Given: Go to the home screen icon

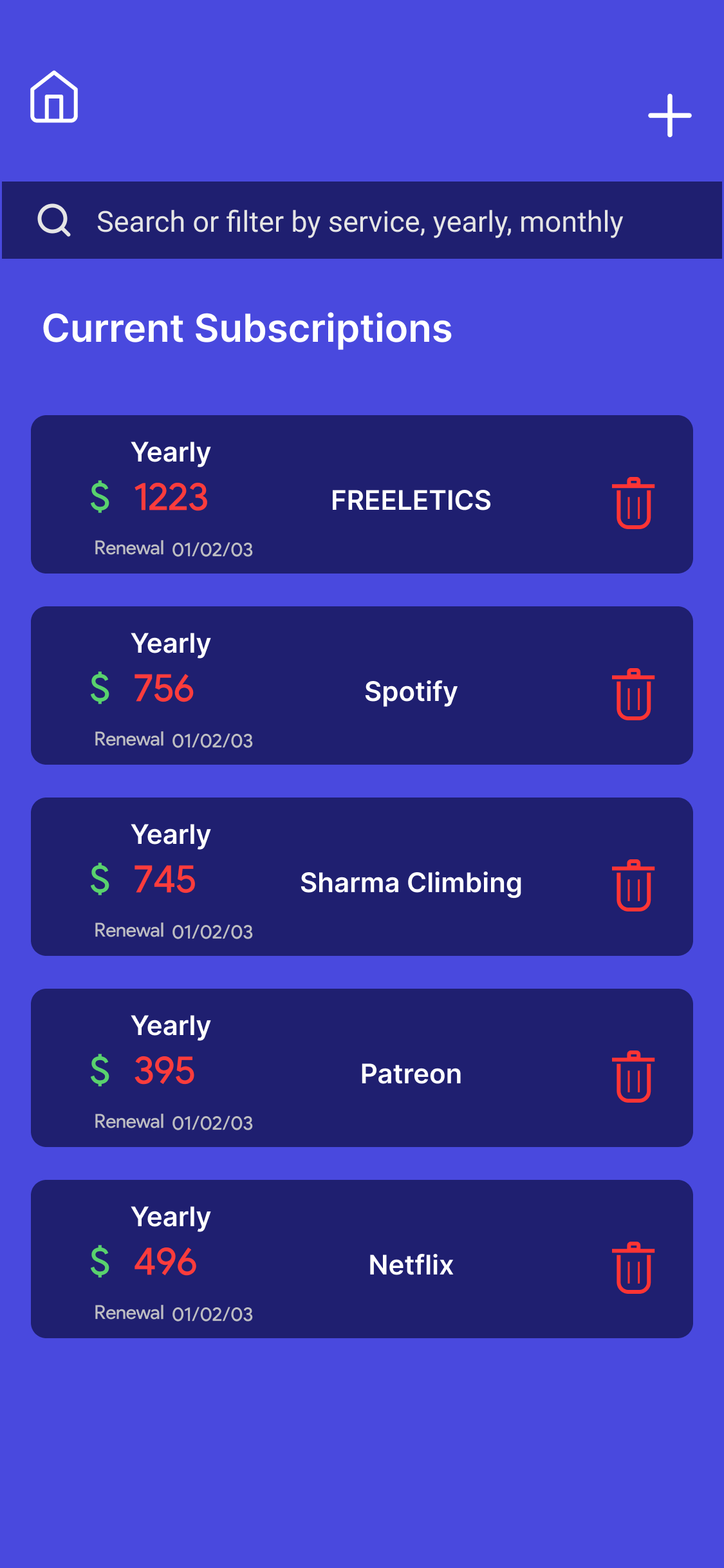Looking at the screenshot, I should 54,97.
